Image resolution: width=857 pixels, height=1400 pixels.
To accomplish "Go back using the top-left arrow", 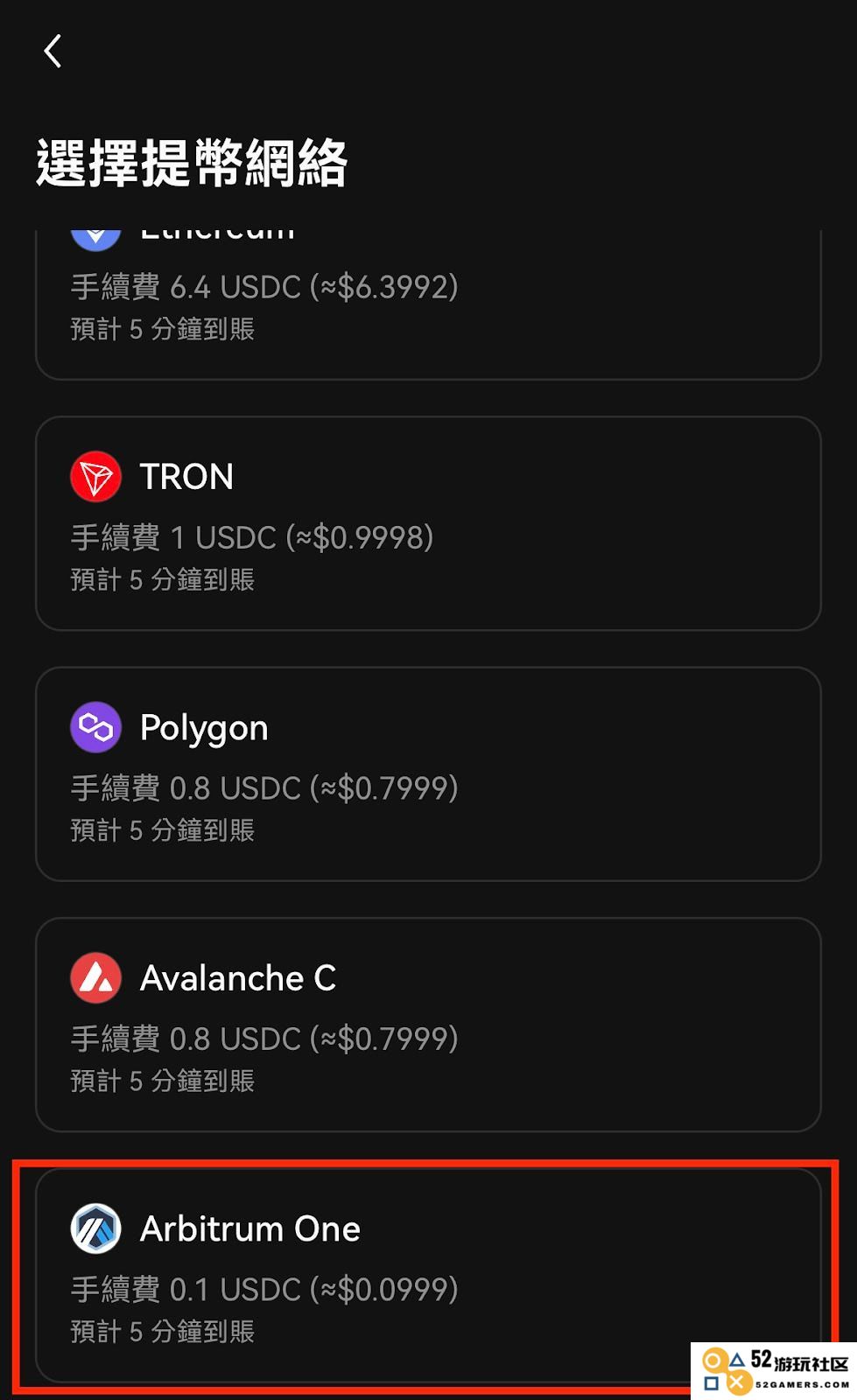I will (x=53, y=51).
